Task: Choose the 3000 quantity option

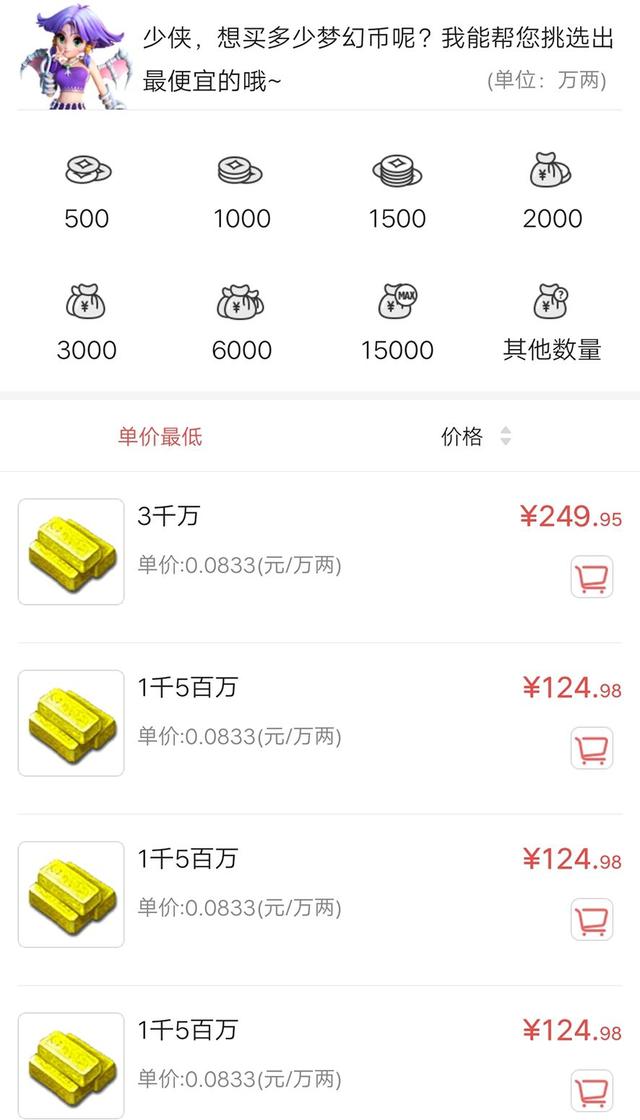Action: 87,322
